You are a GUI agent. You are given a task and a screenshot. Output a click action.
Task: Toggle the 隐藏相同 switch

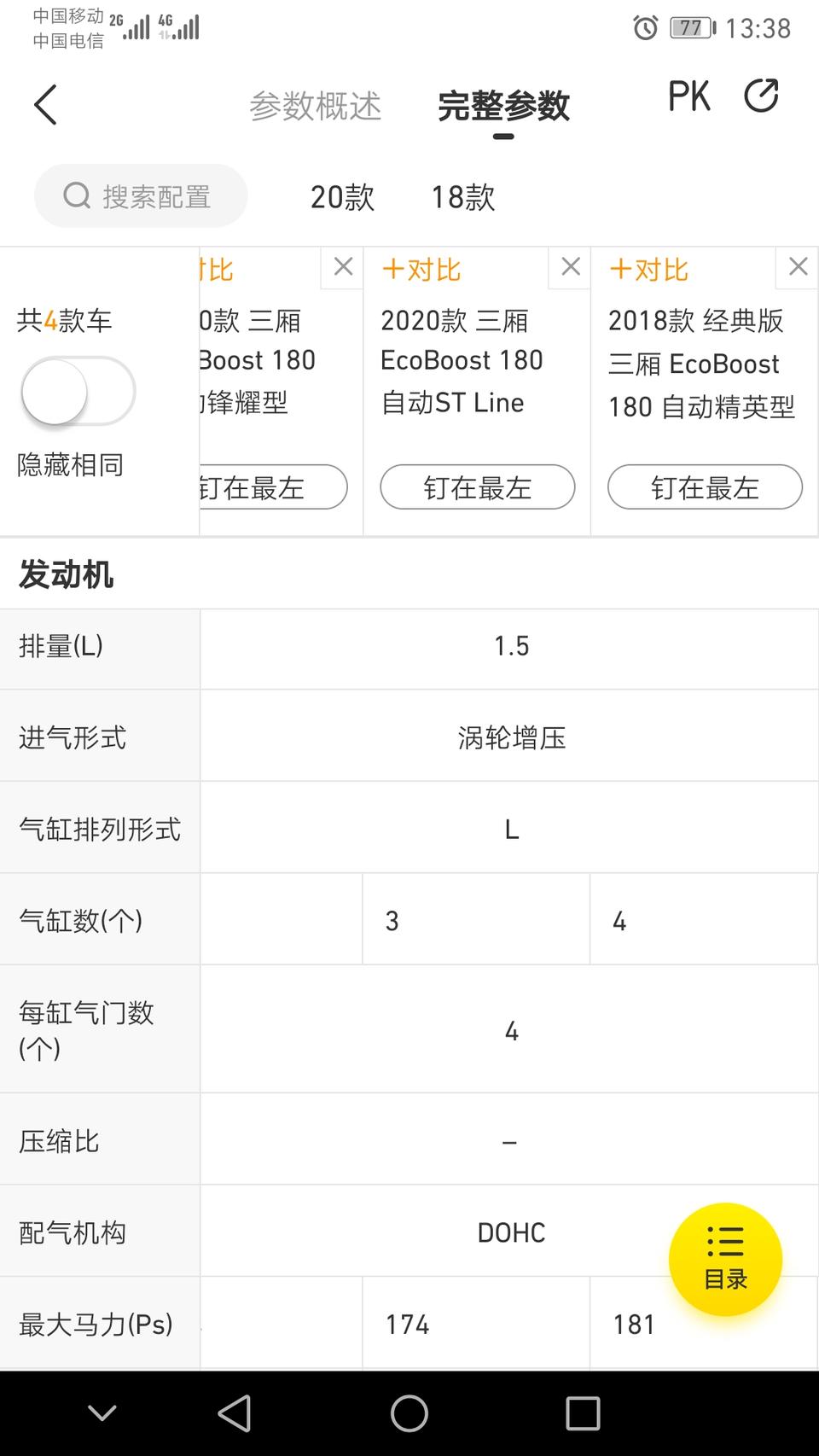coord(78,392)
